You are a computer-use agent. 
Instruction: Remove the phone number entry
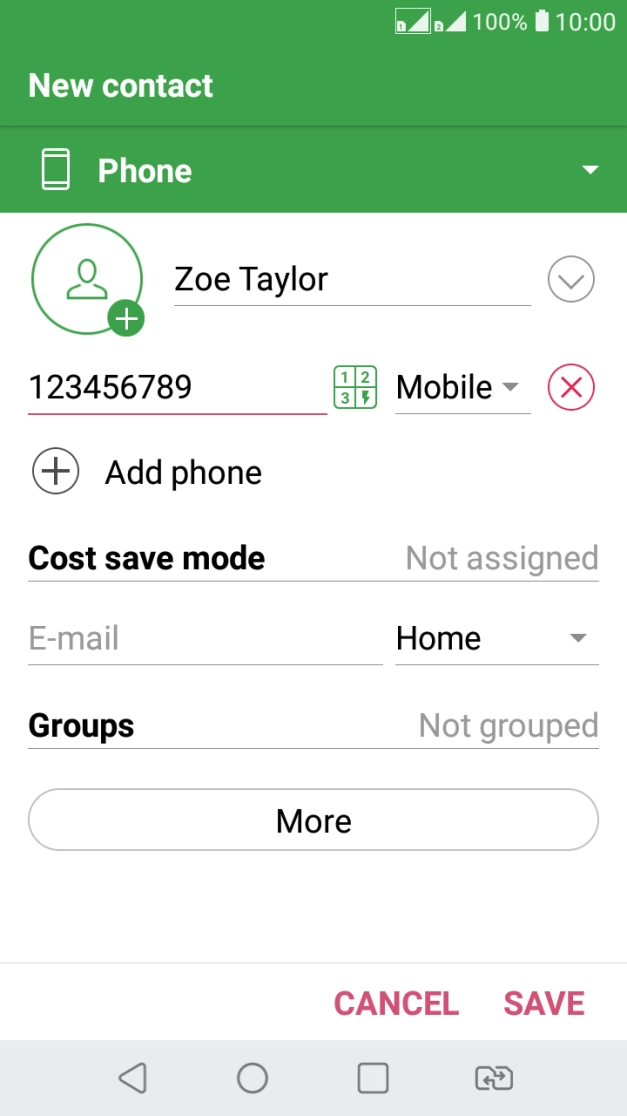coord(571,388)
